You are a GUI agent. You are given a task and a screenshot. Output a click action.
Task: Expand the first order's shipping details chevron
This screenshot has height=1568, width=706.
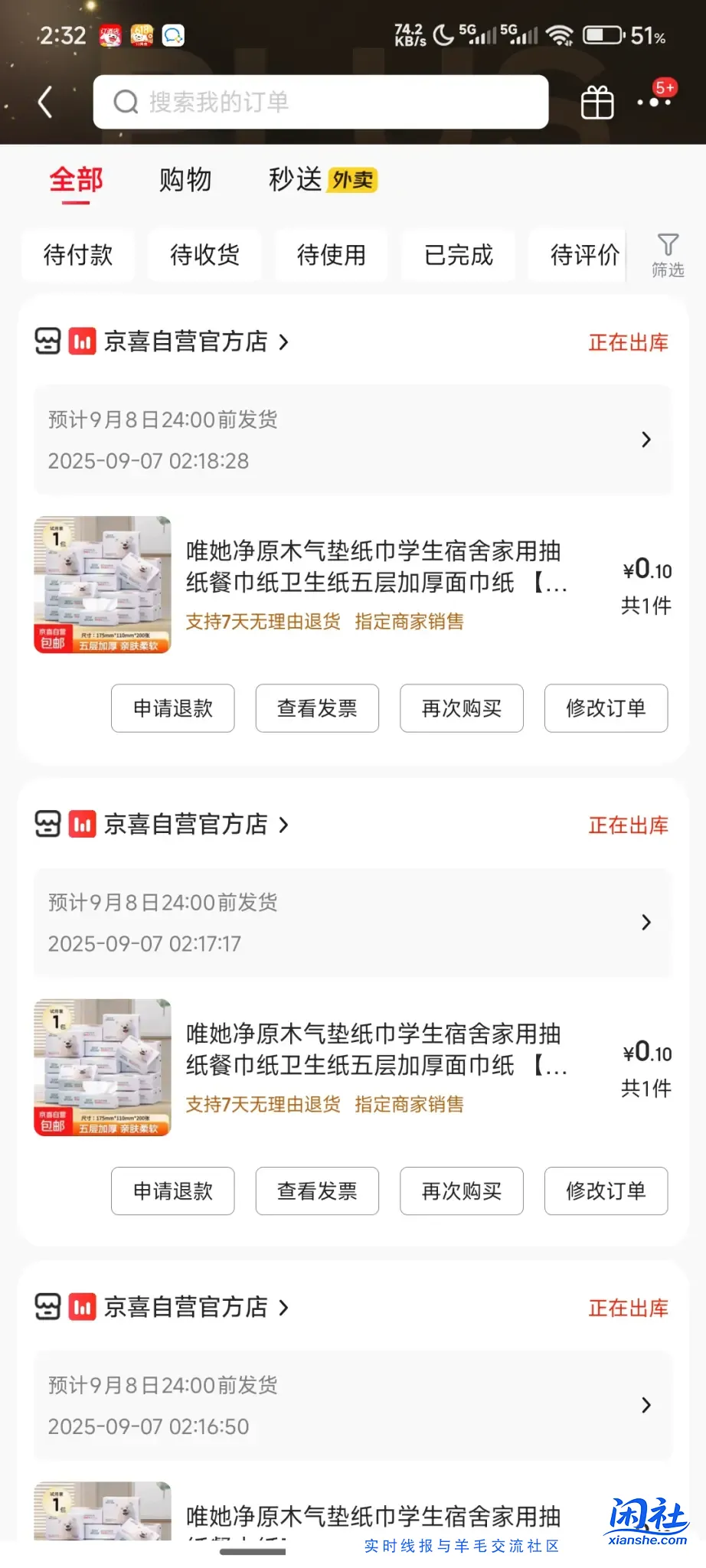point(646,440)
